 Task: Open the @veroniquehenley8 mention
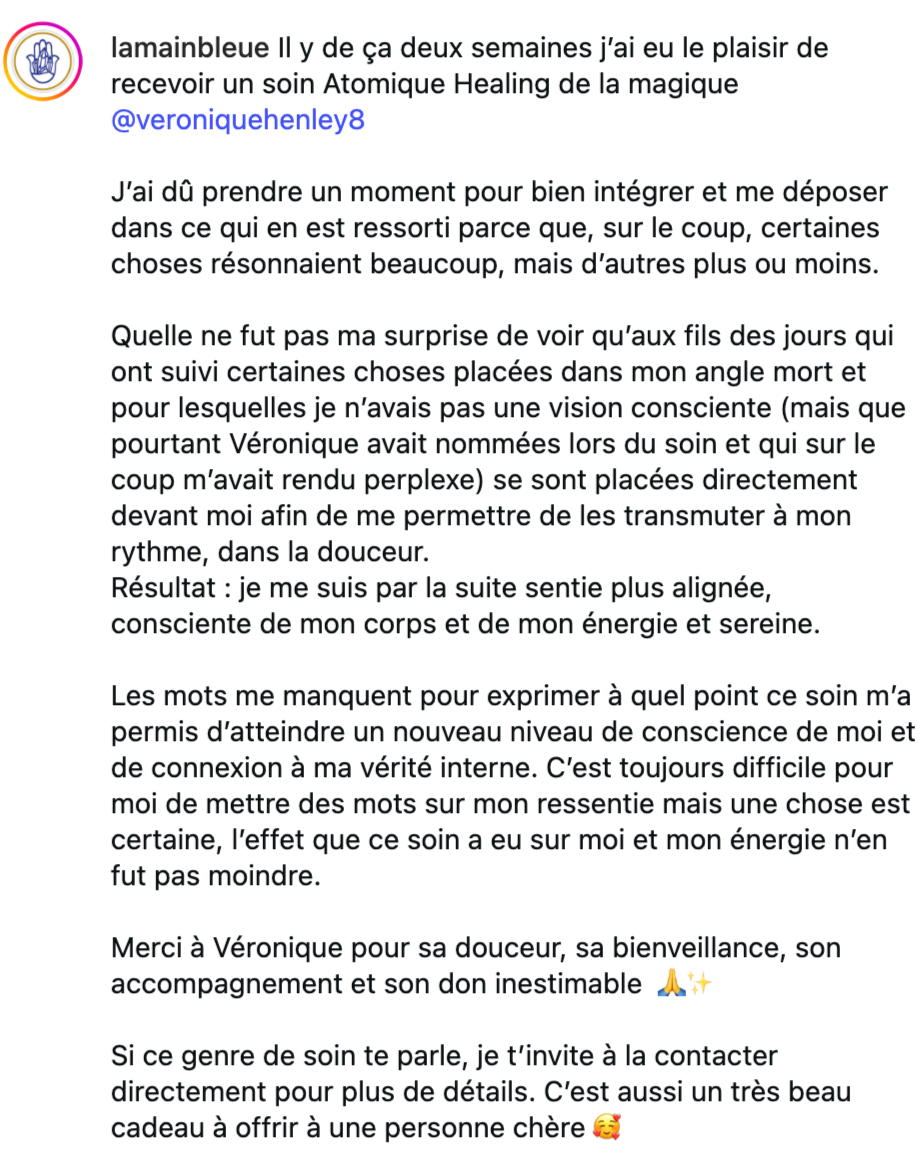[238, 120]
